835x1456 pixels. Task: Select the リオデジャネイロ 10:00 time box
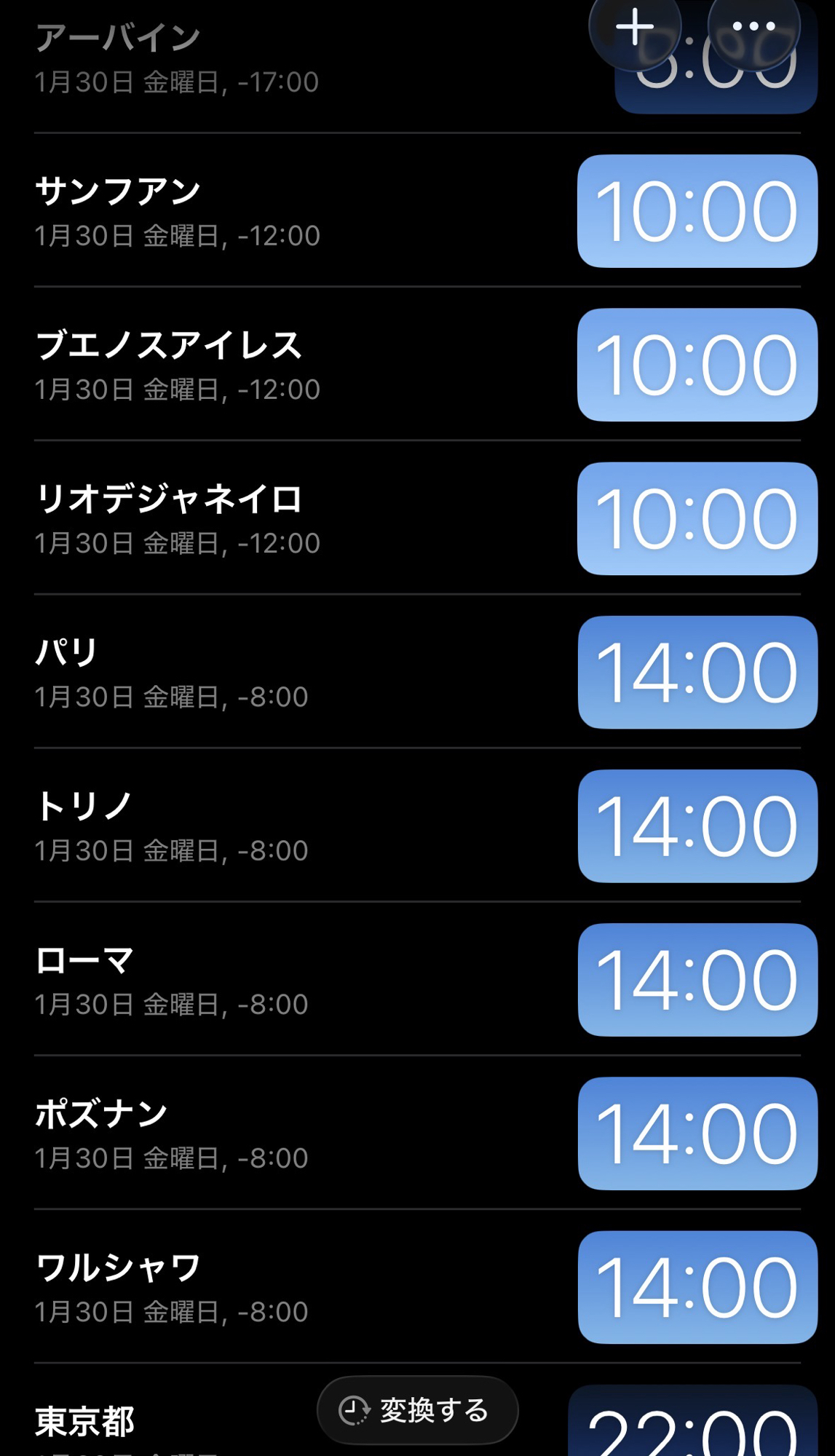[697, 518]
